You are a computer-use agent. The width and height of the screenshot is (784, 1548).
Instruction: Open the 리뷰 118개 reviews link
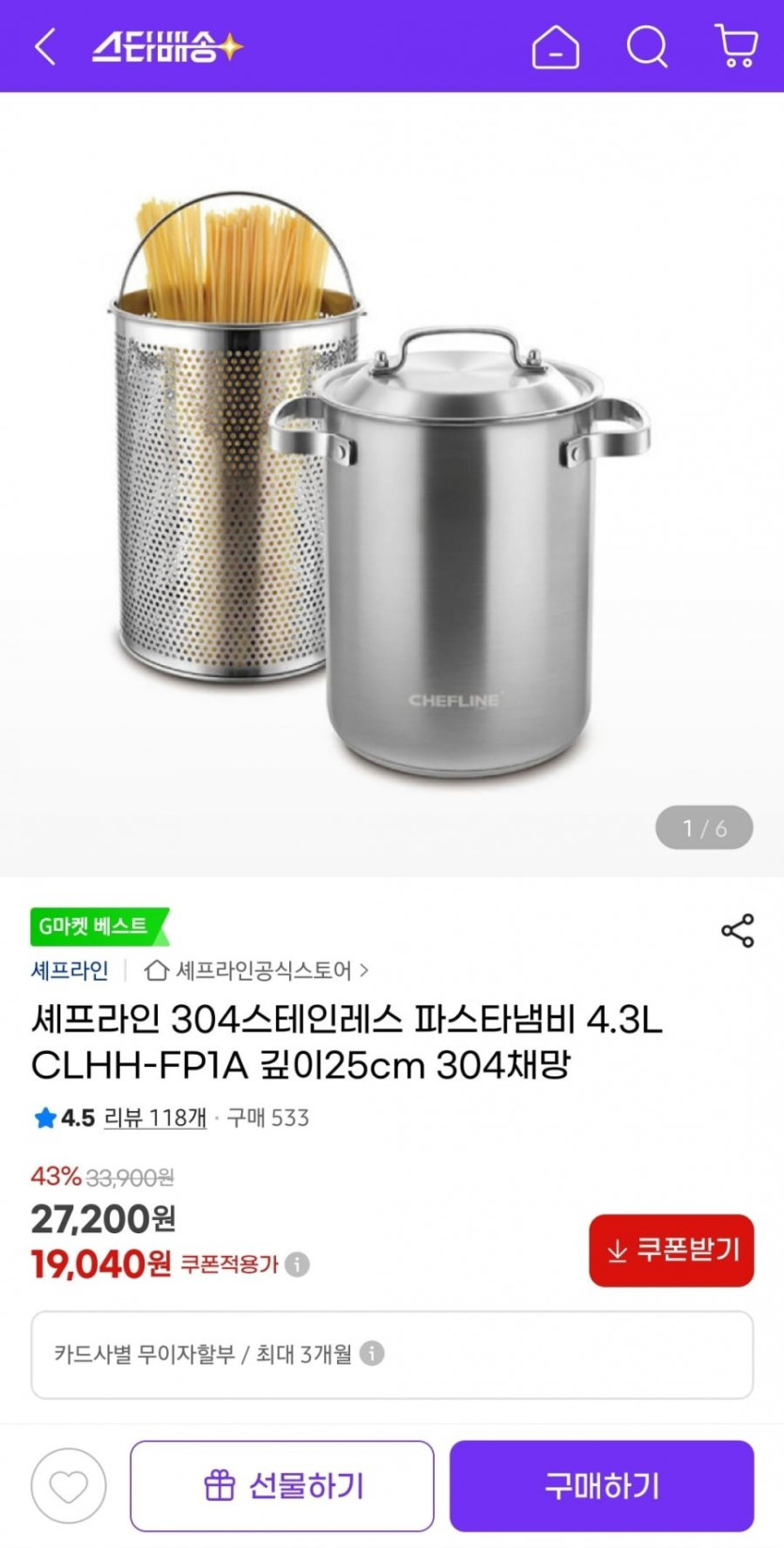(x=155, y=1118)
